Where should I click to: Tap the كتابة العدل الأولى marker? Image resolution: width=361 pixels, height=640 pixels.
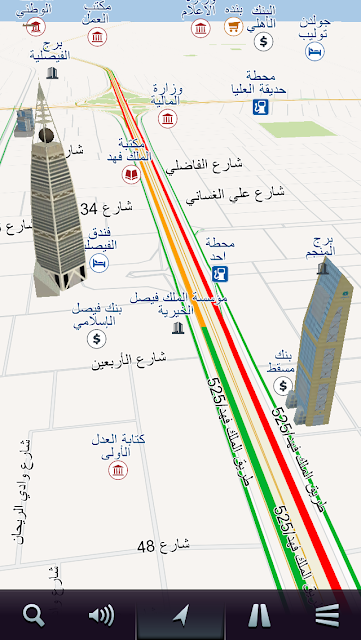coord(118,470)
